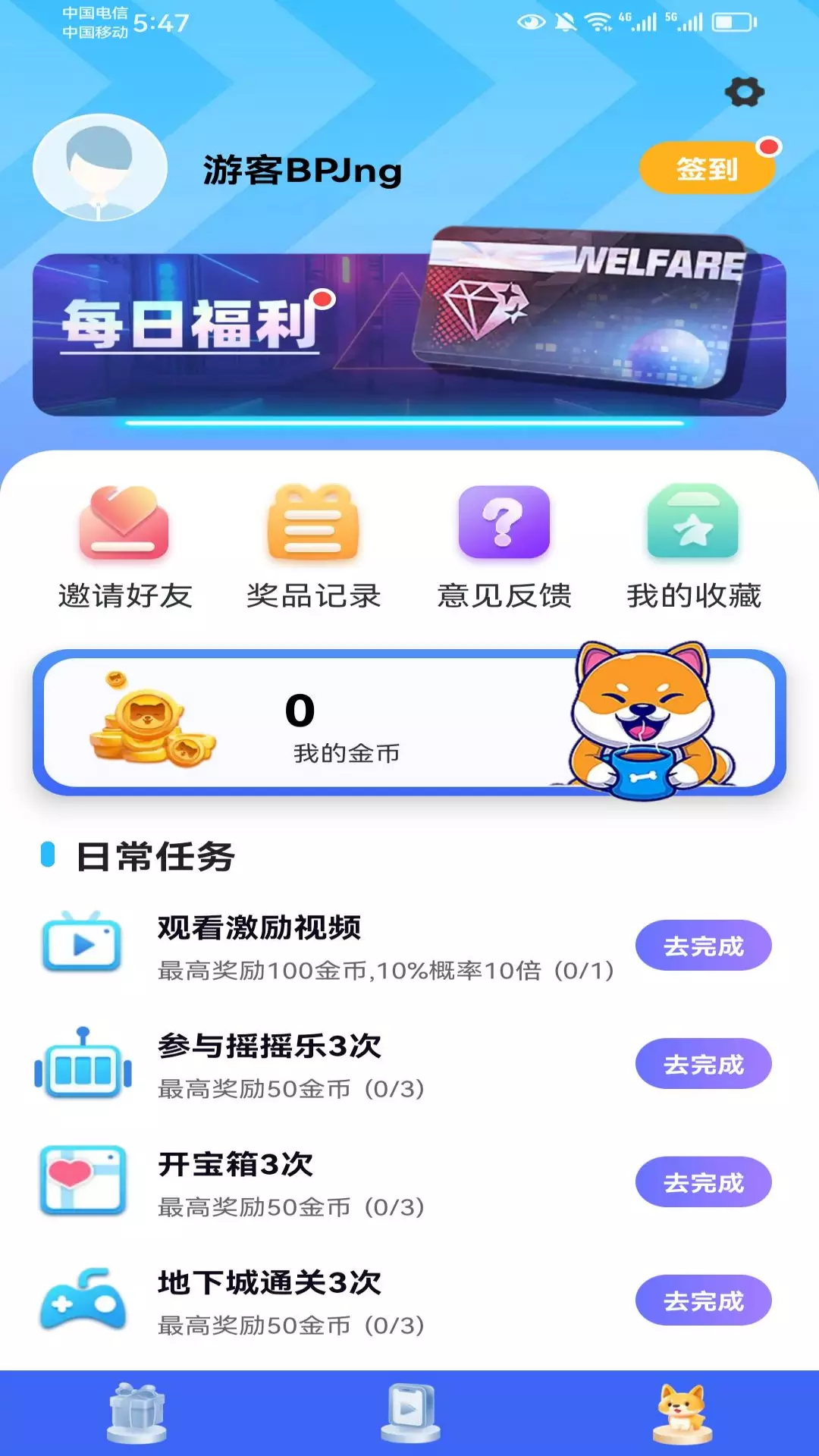Tap 去完成 for 开宝箱3次 task

pos(703,1182)
